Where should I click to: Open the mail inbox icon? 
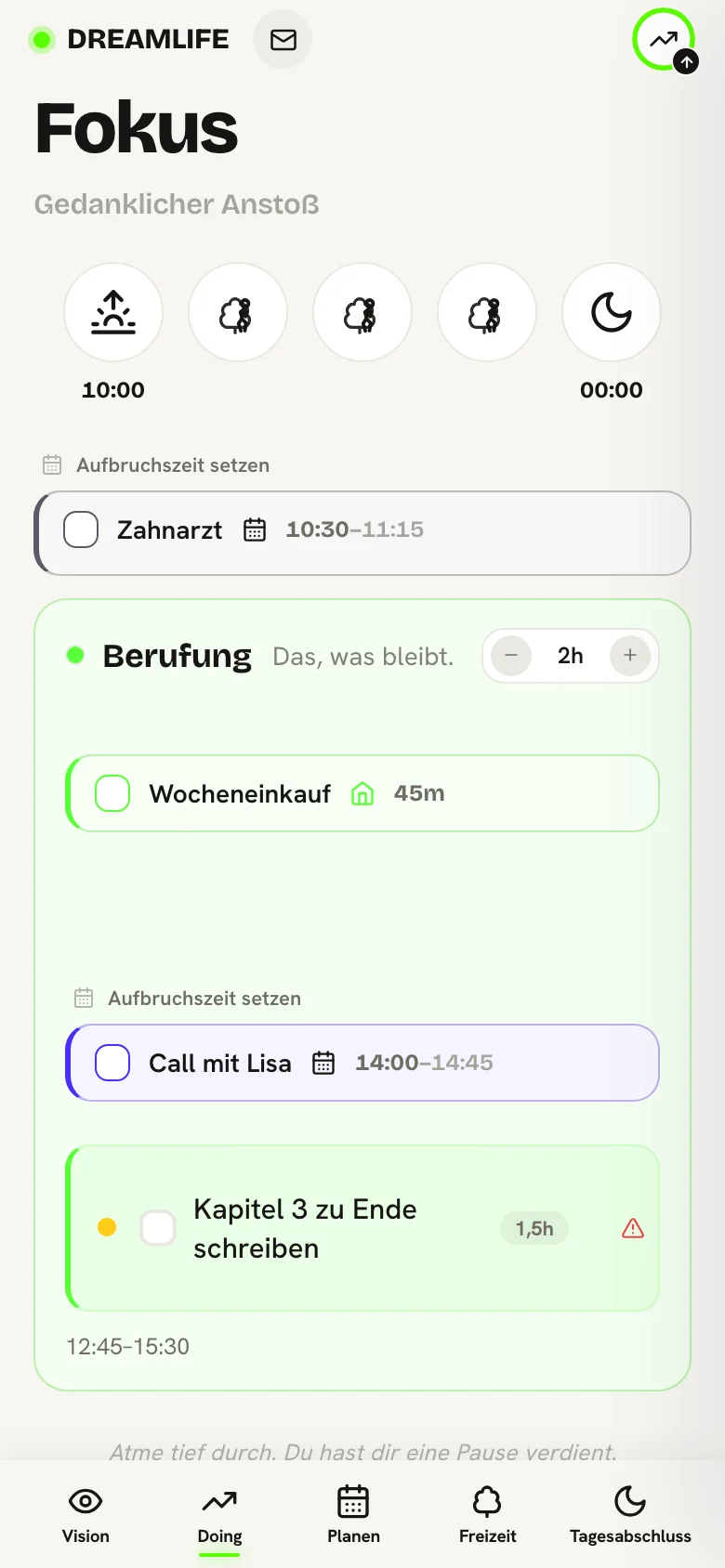point(283,39)
